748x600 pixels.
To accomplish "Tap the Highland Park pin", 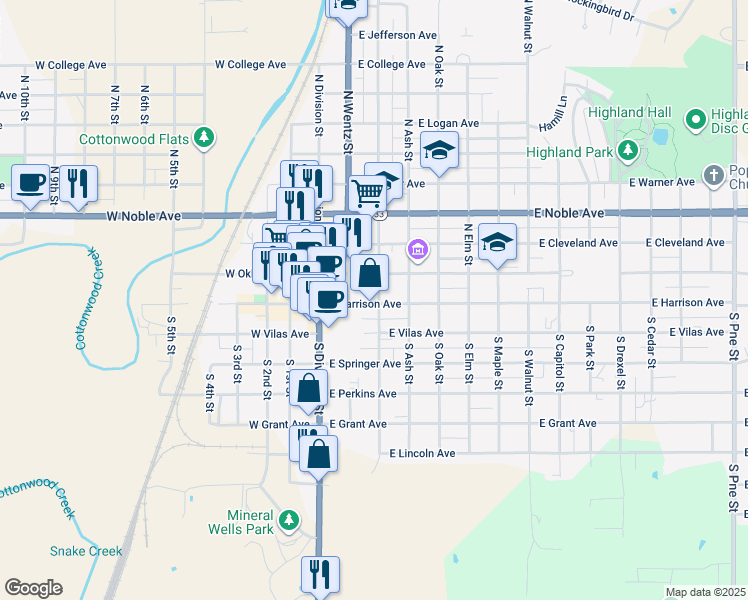I will [628, 152].
